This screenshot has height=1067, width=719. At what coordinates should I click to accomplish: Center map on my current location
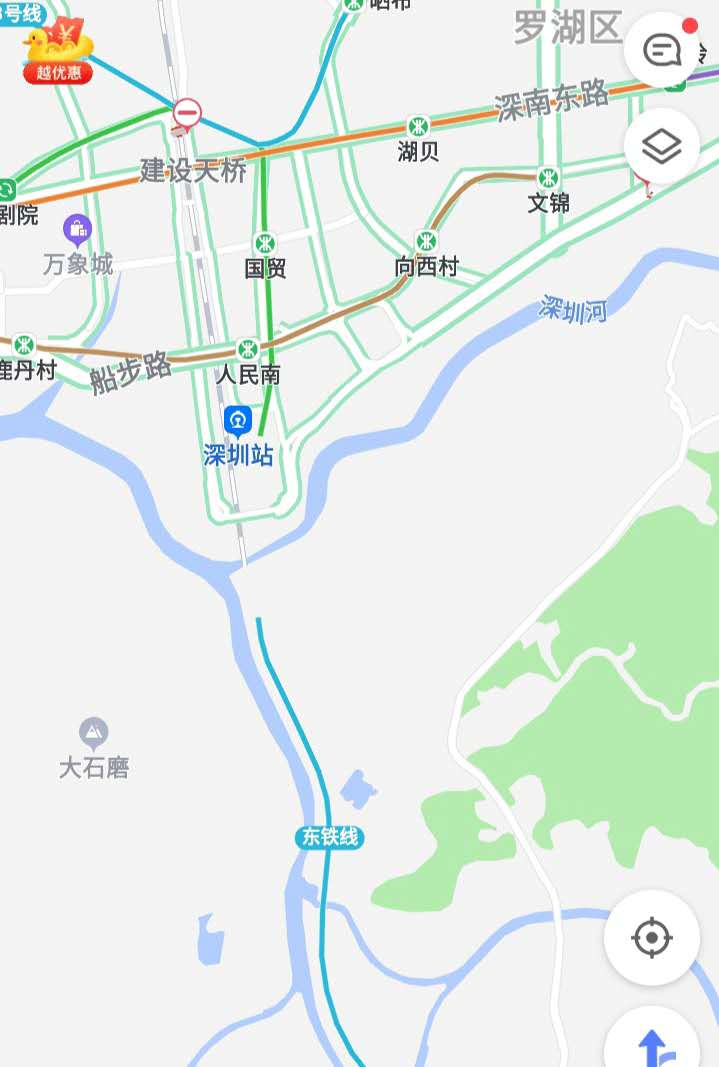[x=651, y=938]
